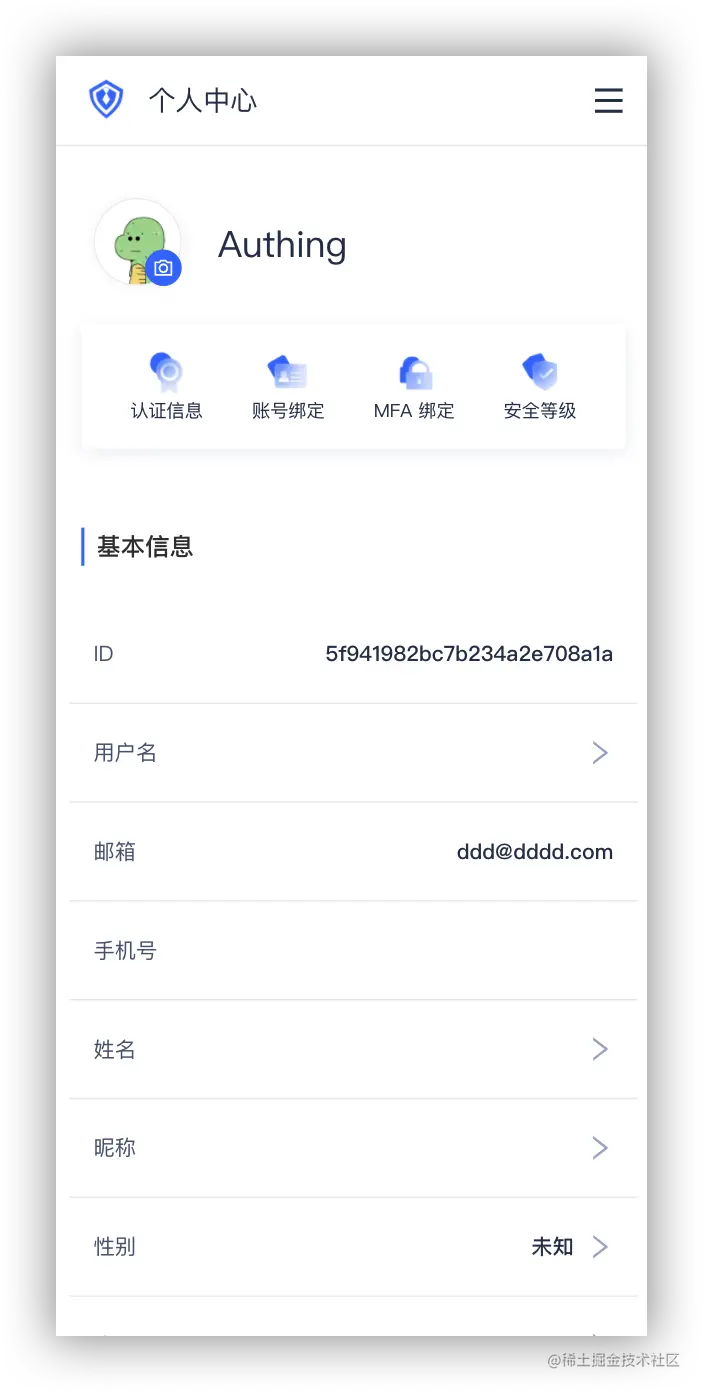Screen dimensions: 703x1392
Task: Open the 姓名 row
Action: point(353,1049)
